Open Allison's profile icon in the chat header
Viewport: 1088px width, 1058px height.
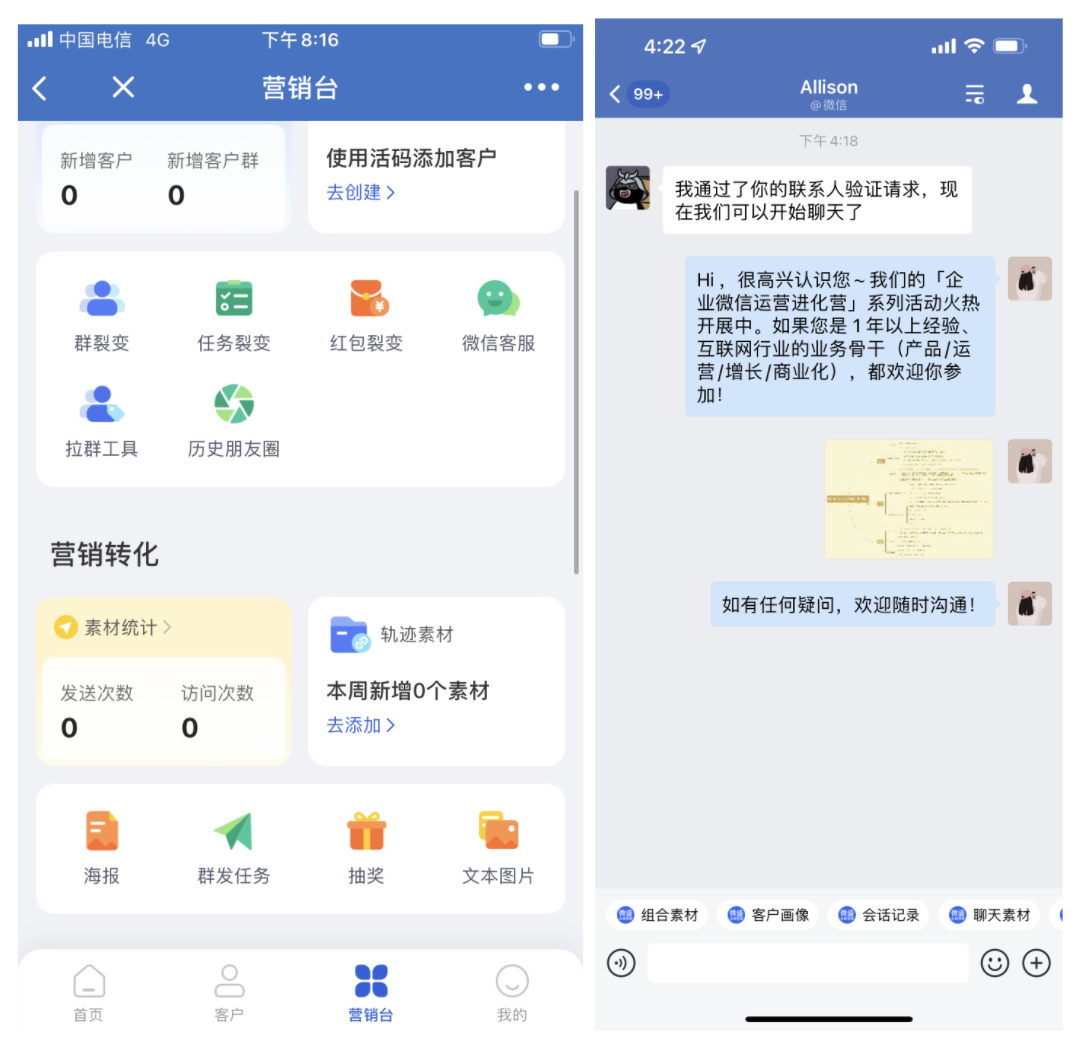tap(1027, 94)
